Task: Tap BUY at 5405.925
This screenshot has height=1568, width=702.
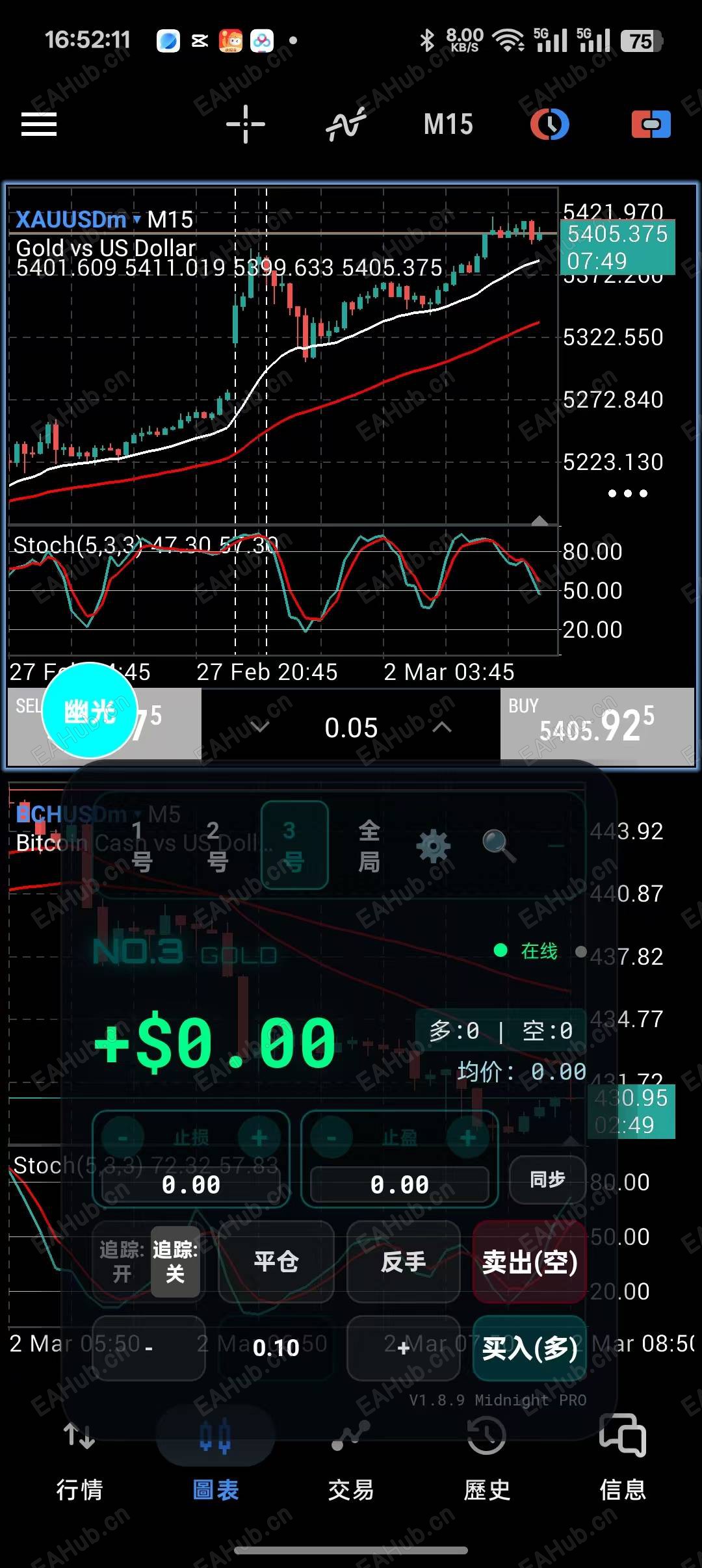Action: coord(597,724)
